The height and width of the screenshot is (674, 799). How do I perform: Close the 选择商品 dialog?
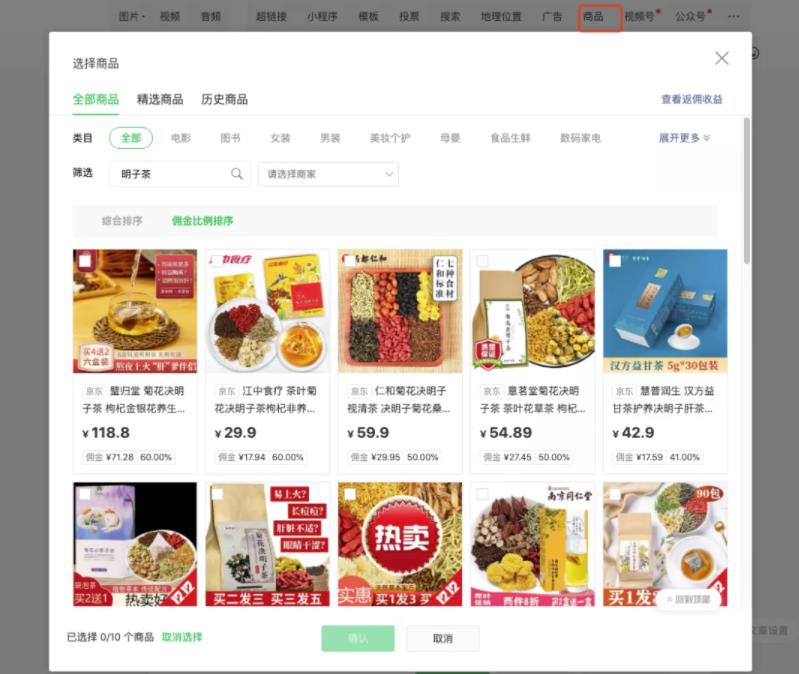[x=721, y=58]
